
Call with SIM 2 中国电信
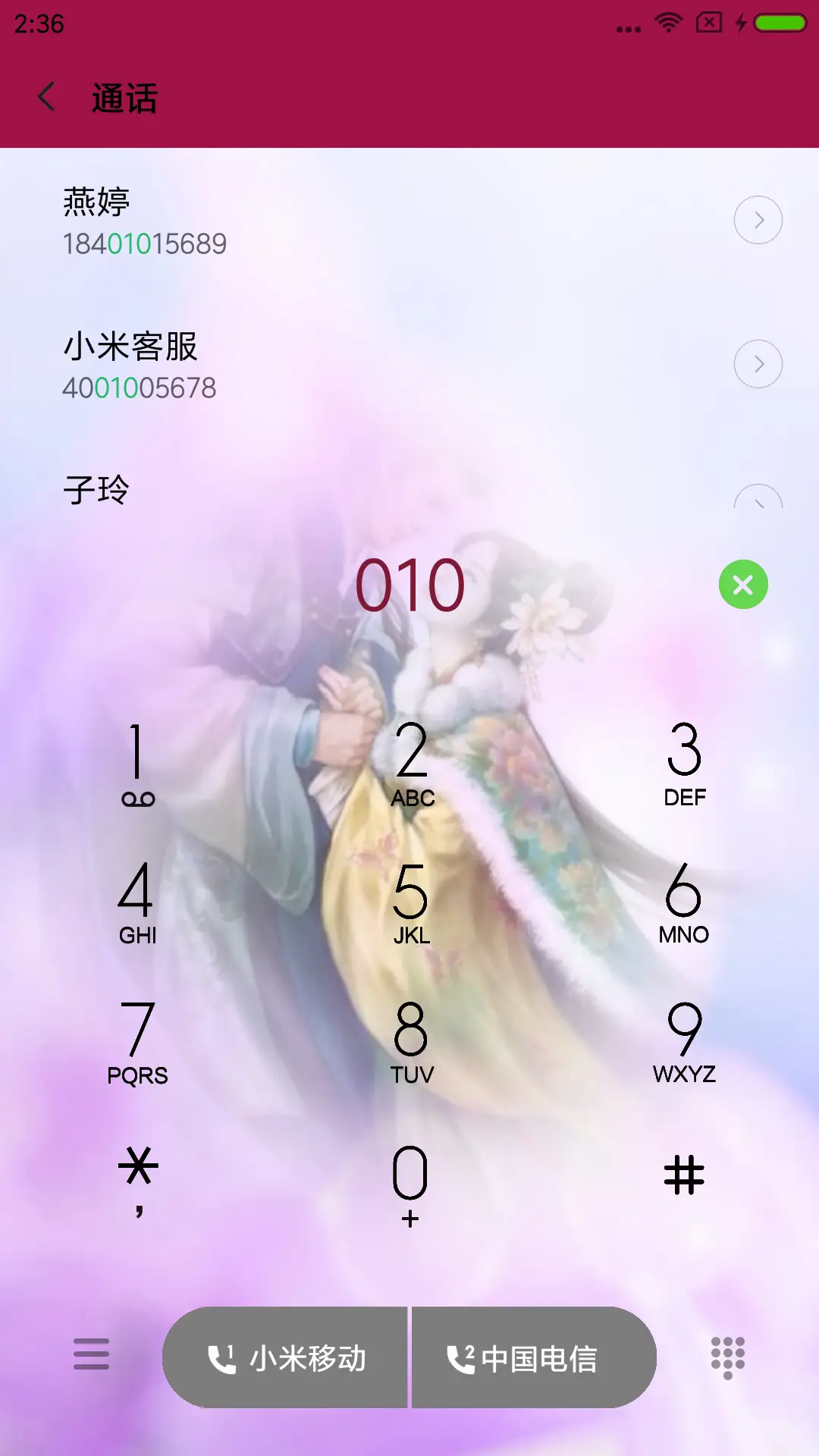tap(531, 1357)
